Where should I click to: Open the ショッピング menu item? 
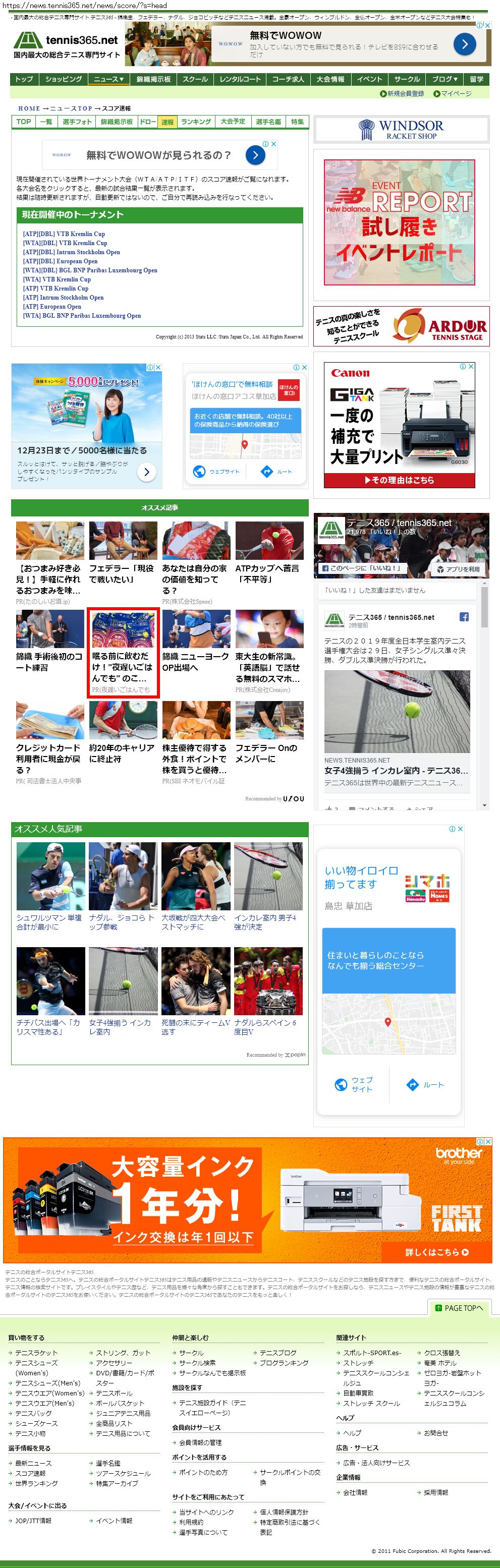64,79
